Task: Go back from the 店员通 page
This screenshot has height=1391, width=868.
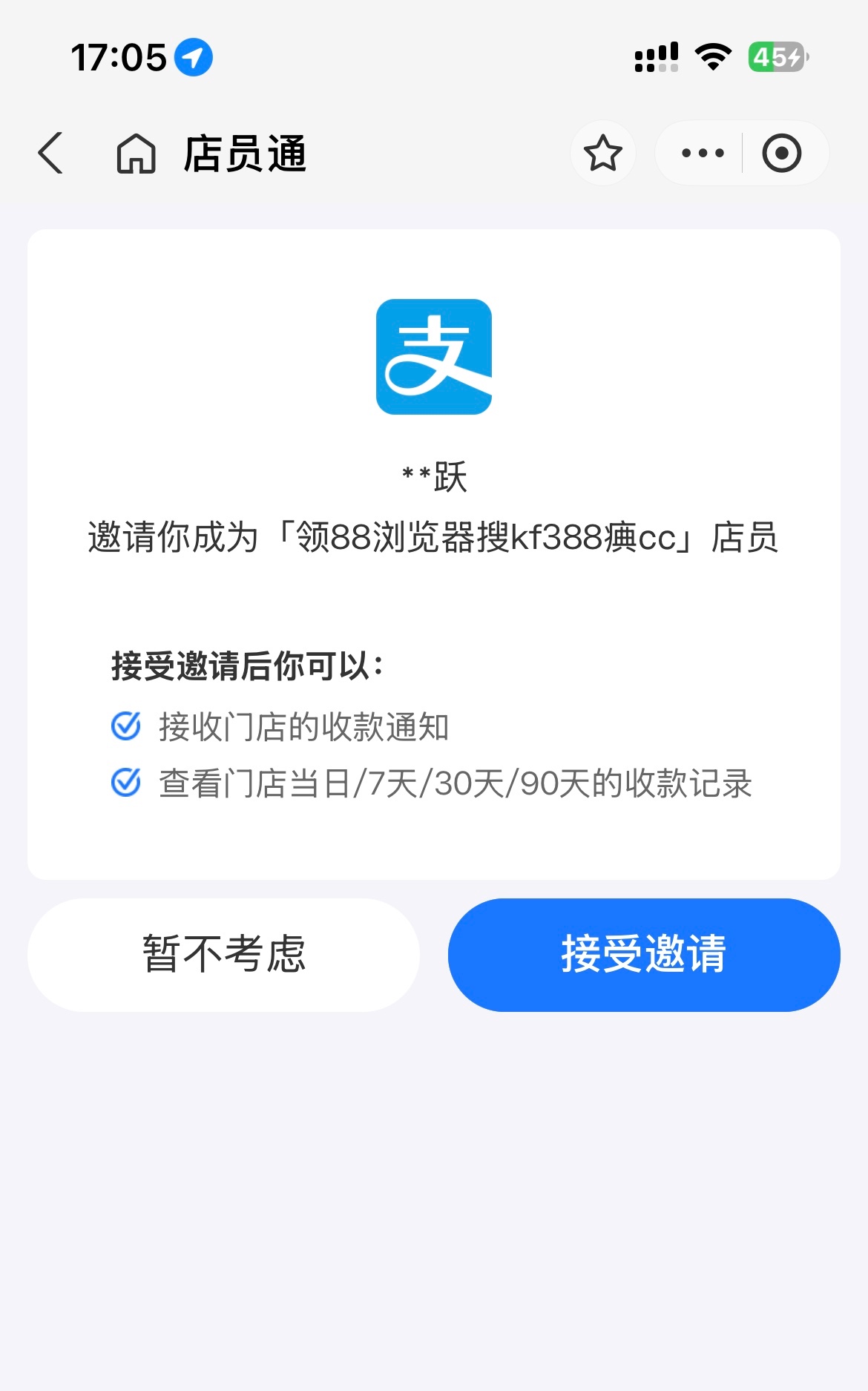Action: (50, 154)
